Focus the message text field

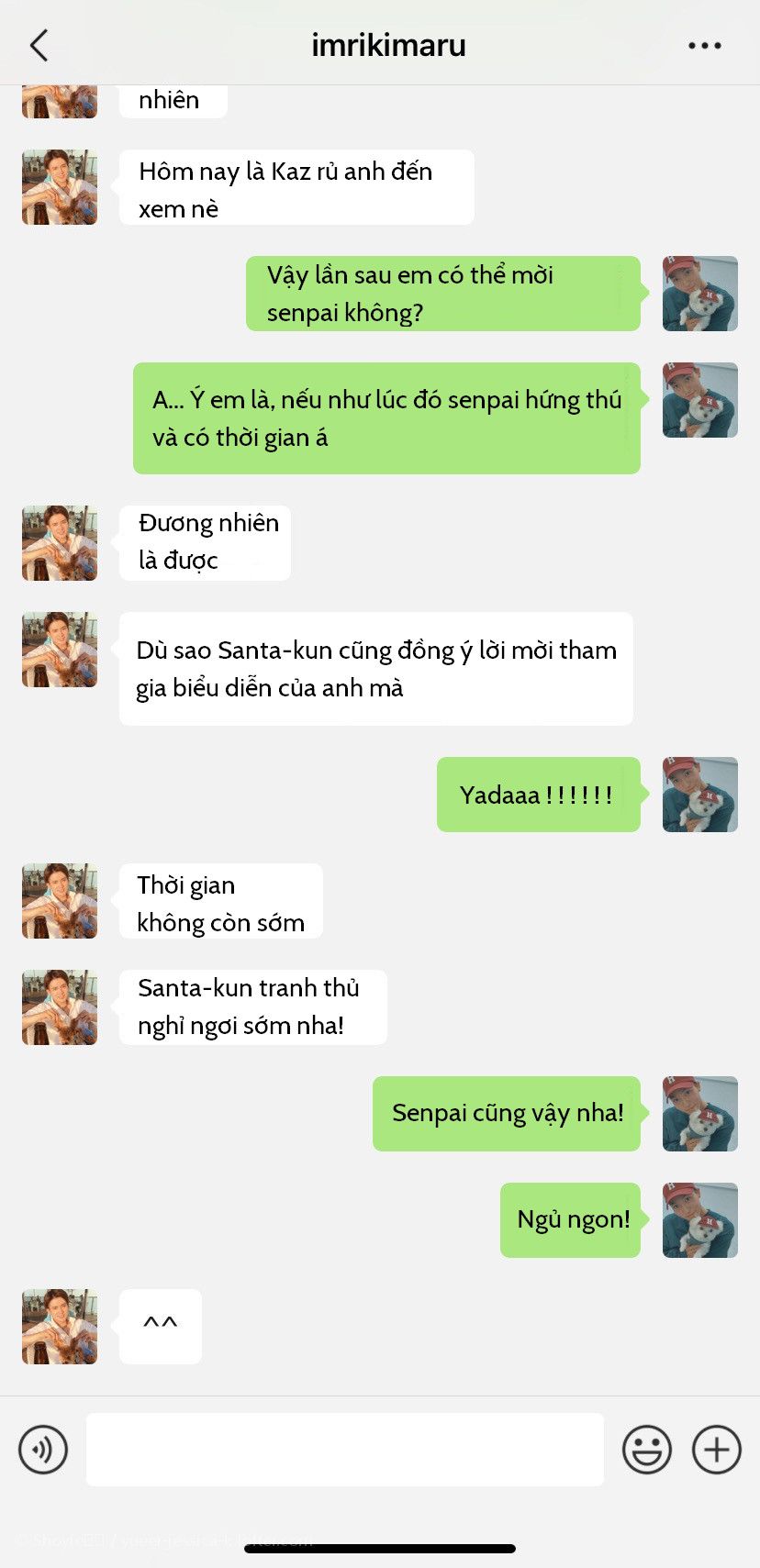pos(345,1450)
